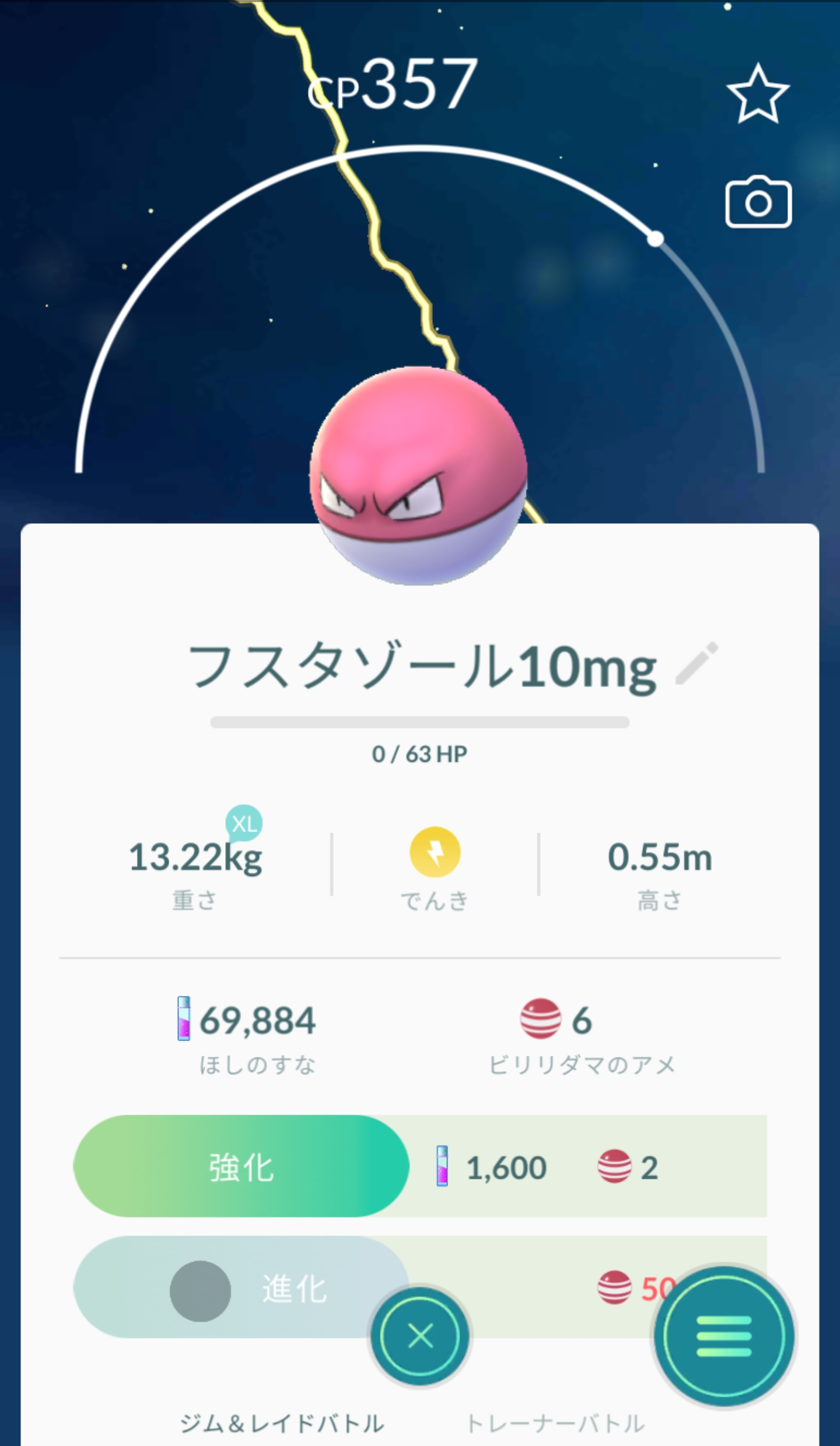The image size is (840, 1446).
Task: Close the Pokémon detail screen
Action: coord(420,1335)
